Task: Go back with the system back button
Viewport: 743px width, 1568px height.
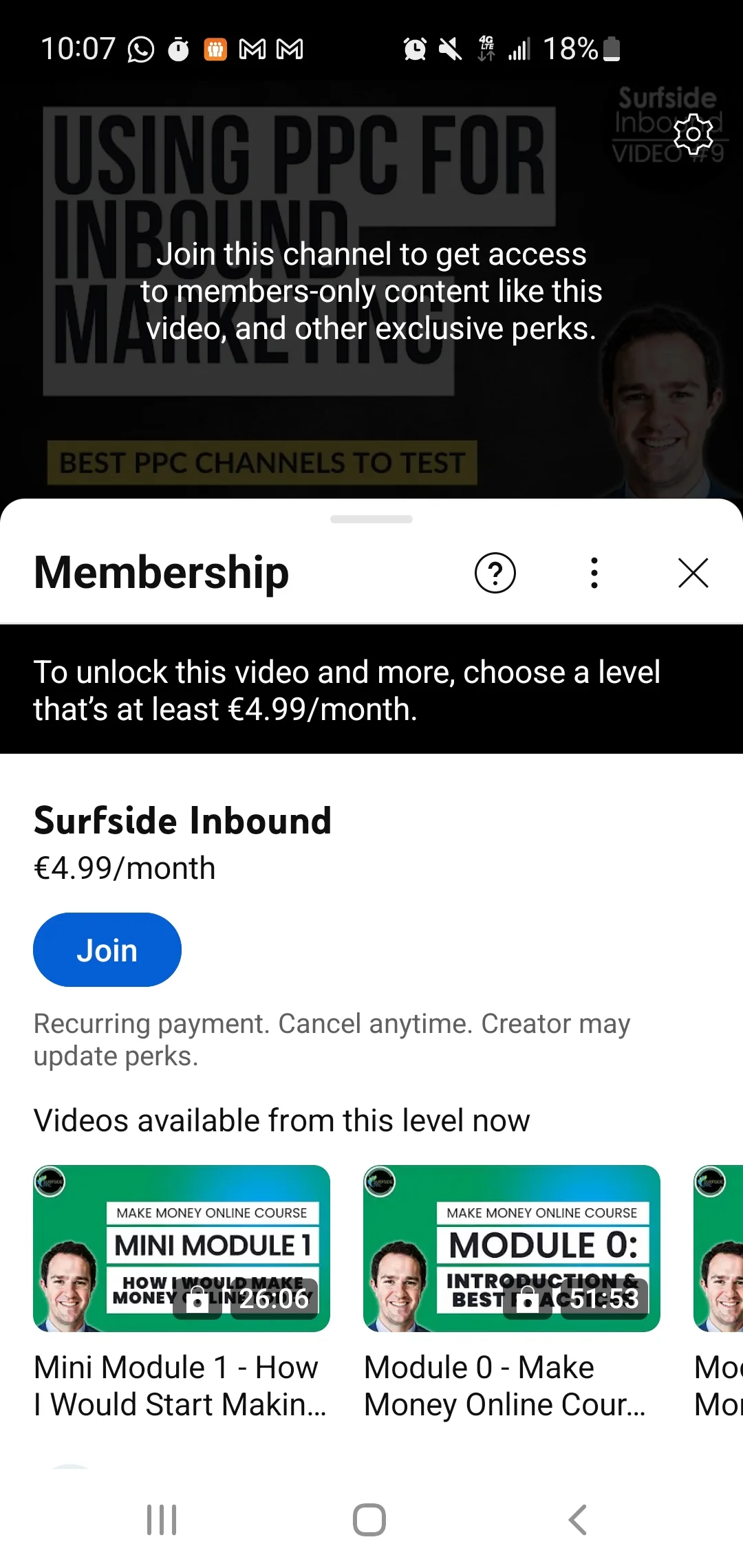Action: (578, 1520)
